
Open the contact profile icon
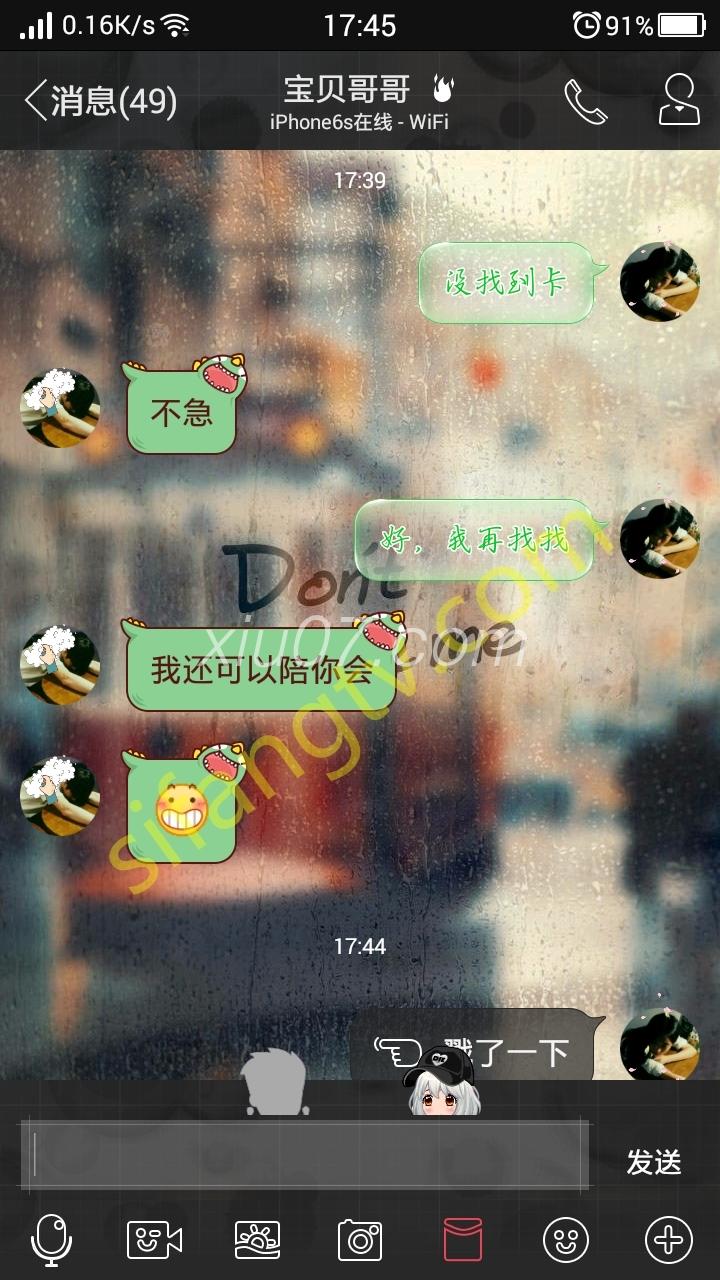679,100
